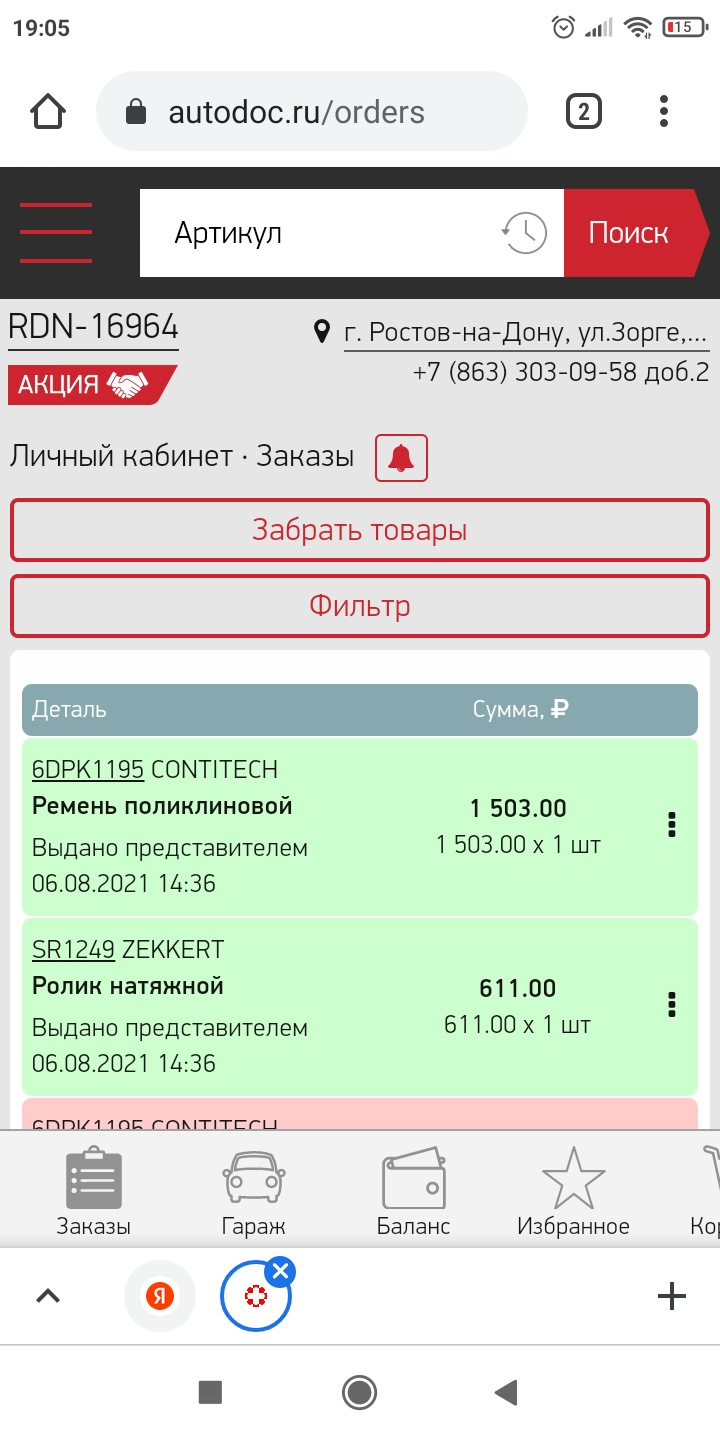Open the SR1249 part number link
The image size is (720, 1440).
[x=73, y=949]
